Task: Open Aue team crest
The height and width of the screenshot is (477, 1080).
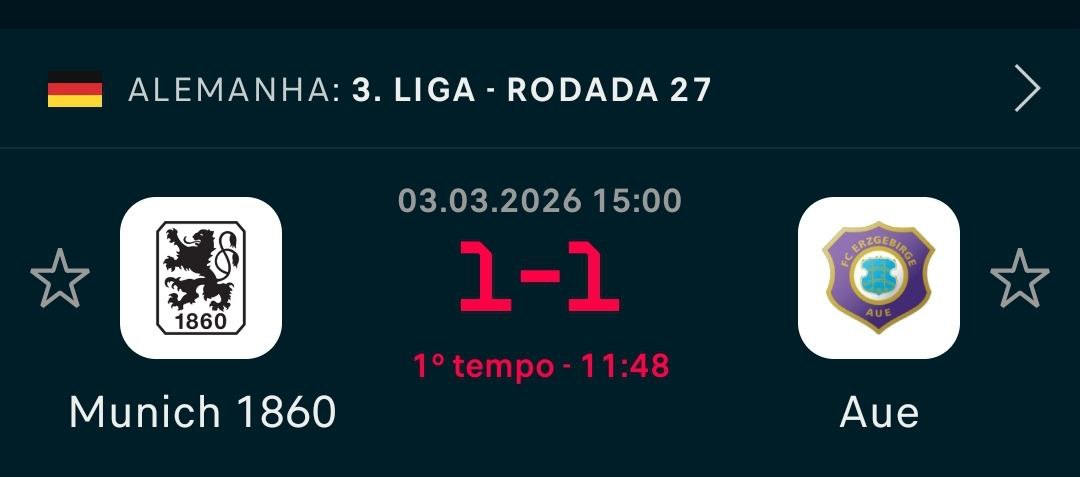Action: coord(878,278)
